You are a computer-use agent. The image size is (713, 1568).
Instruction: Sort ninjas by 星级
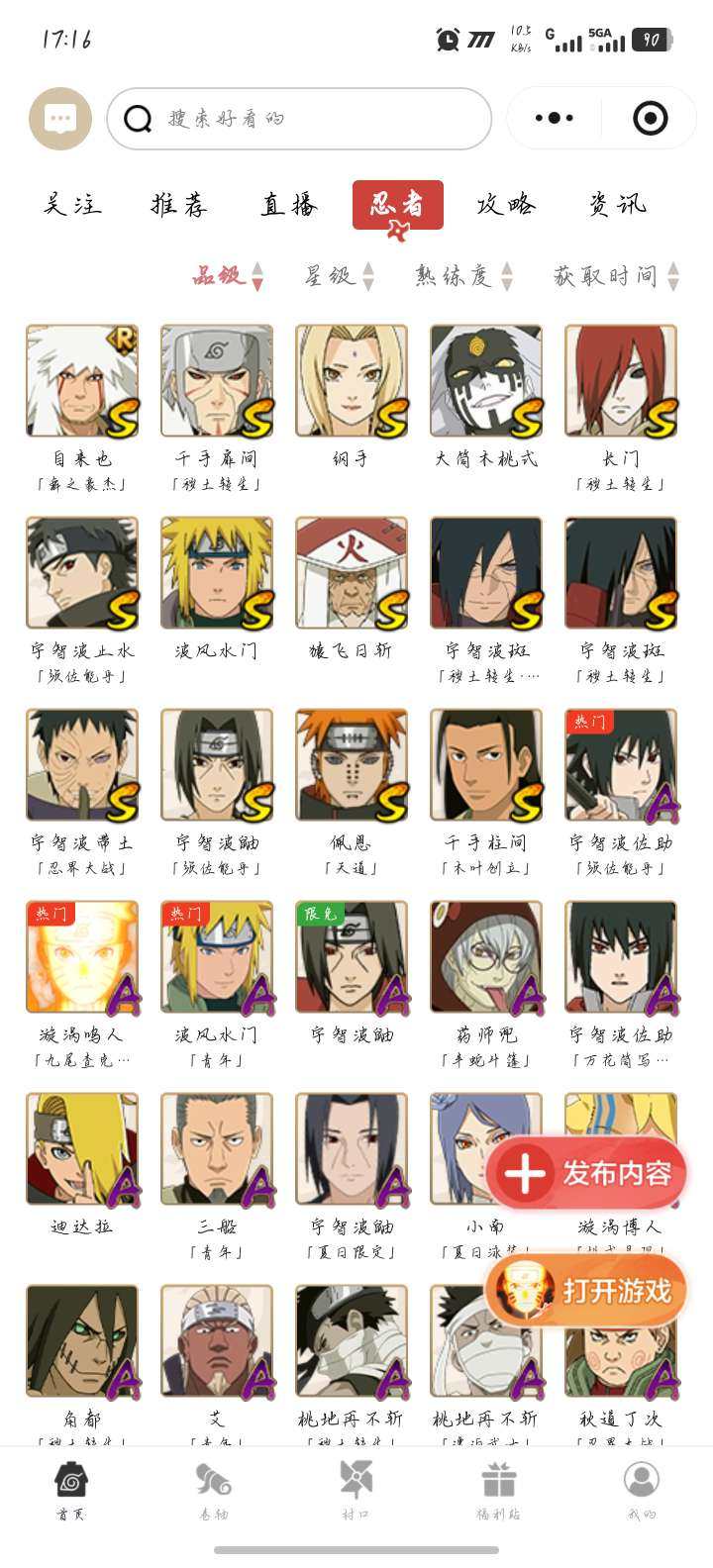click(339, 276)
